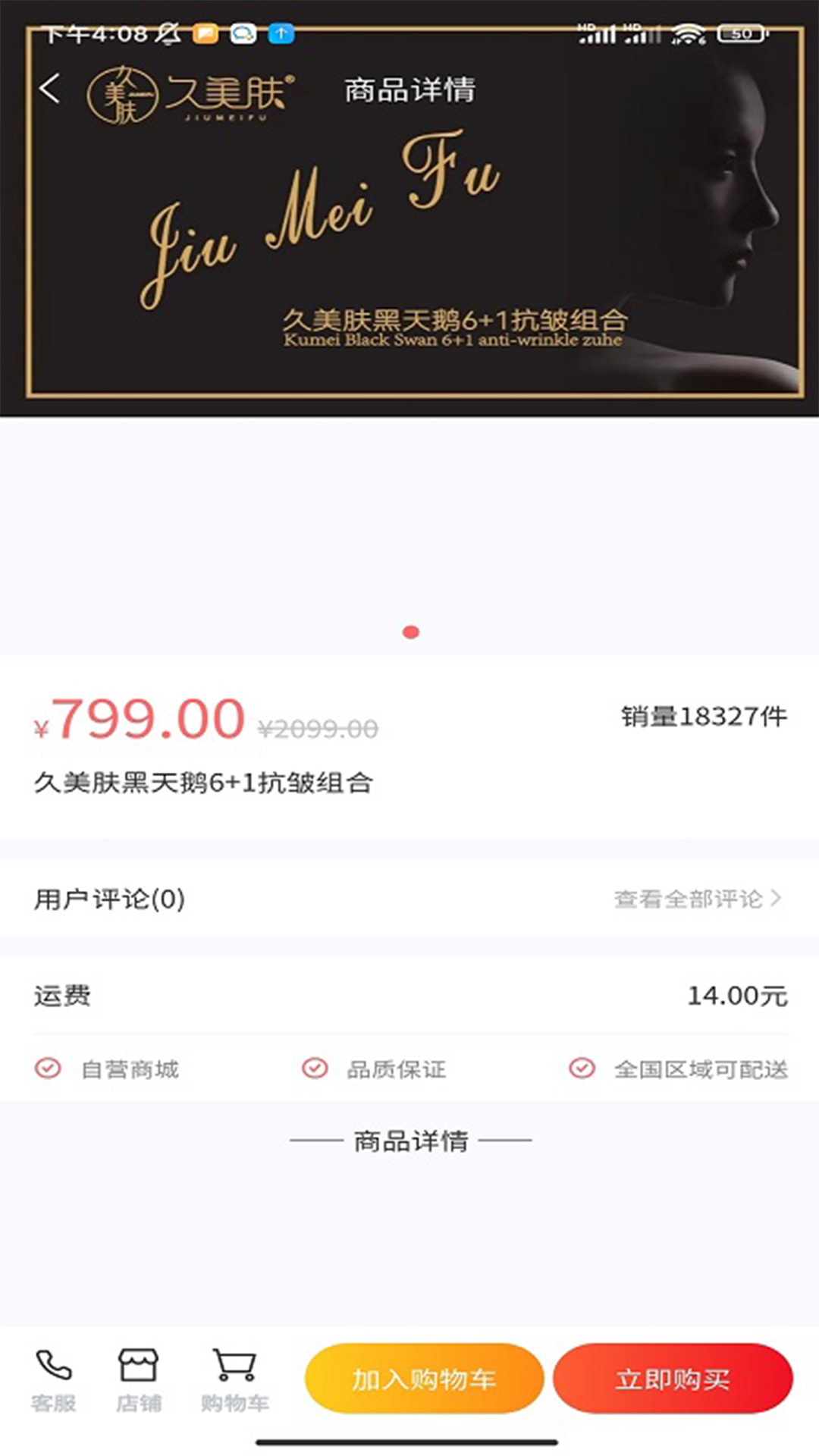Open the 店铺 store page

click(138, 1380)
